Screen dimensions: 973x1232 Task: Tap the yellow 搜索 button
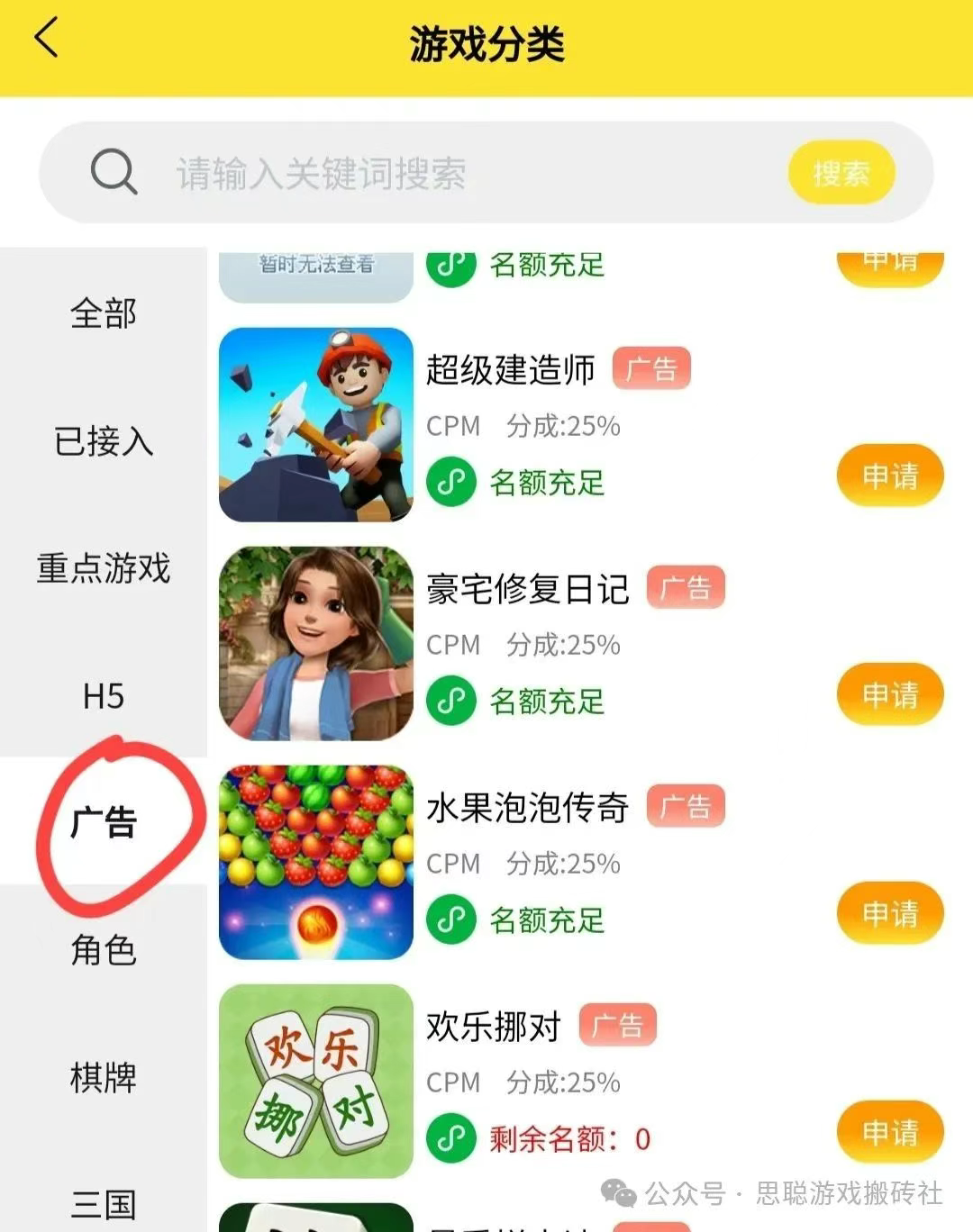click(x=841, y=172)
